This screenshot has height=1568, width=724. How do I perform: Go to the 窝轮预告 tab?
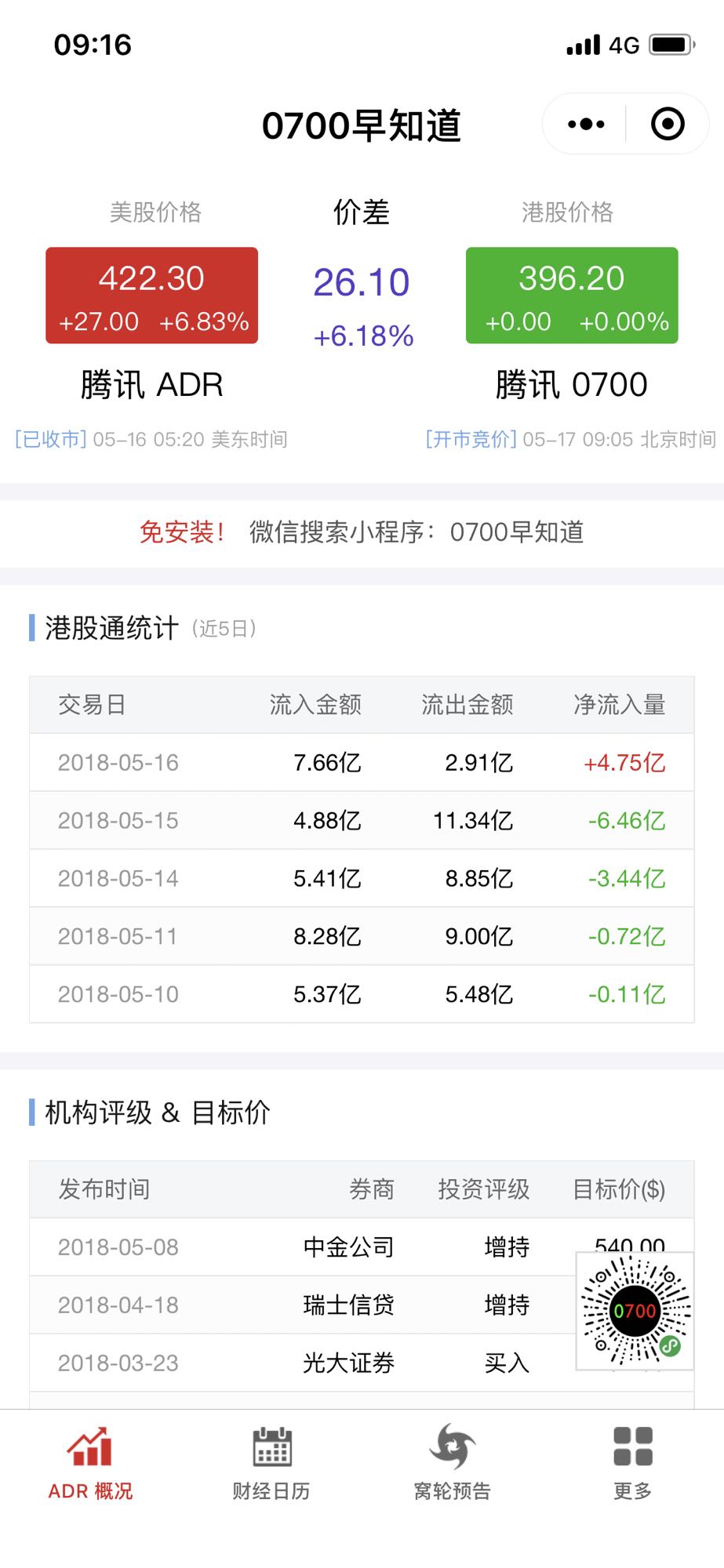[453, 1463]
